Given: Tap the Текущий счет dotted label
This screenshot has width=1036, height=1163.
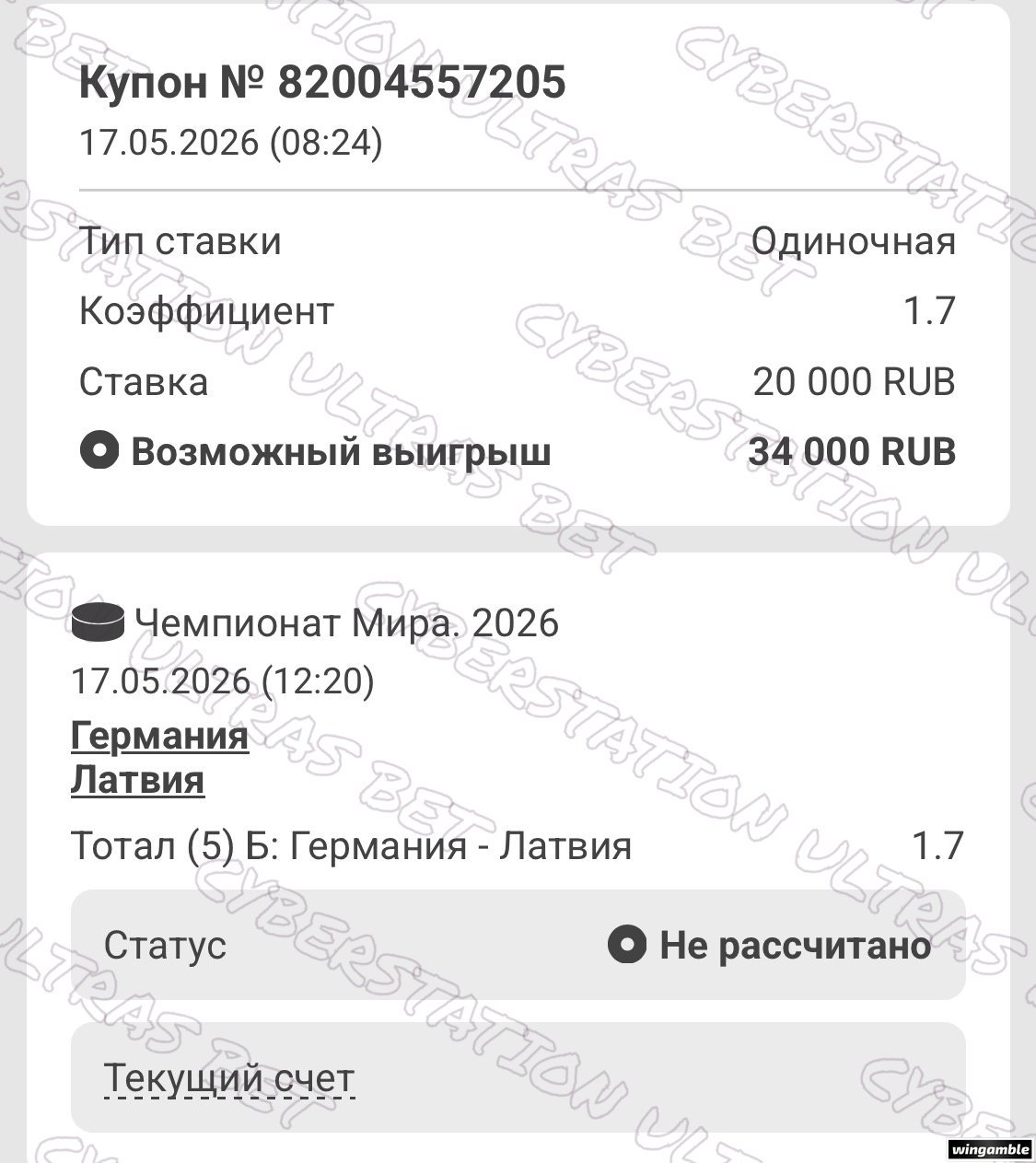Looking at the screenshot, I should (x=229, y=1078).
